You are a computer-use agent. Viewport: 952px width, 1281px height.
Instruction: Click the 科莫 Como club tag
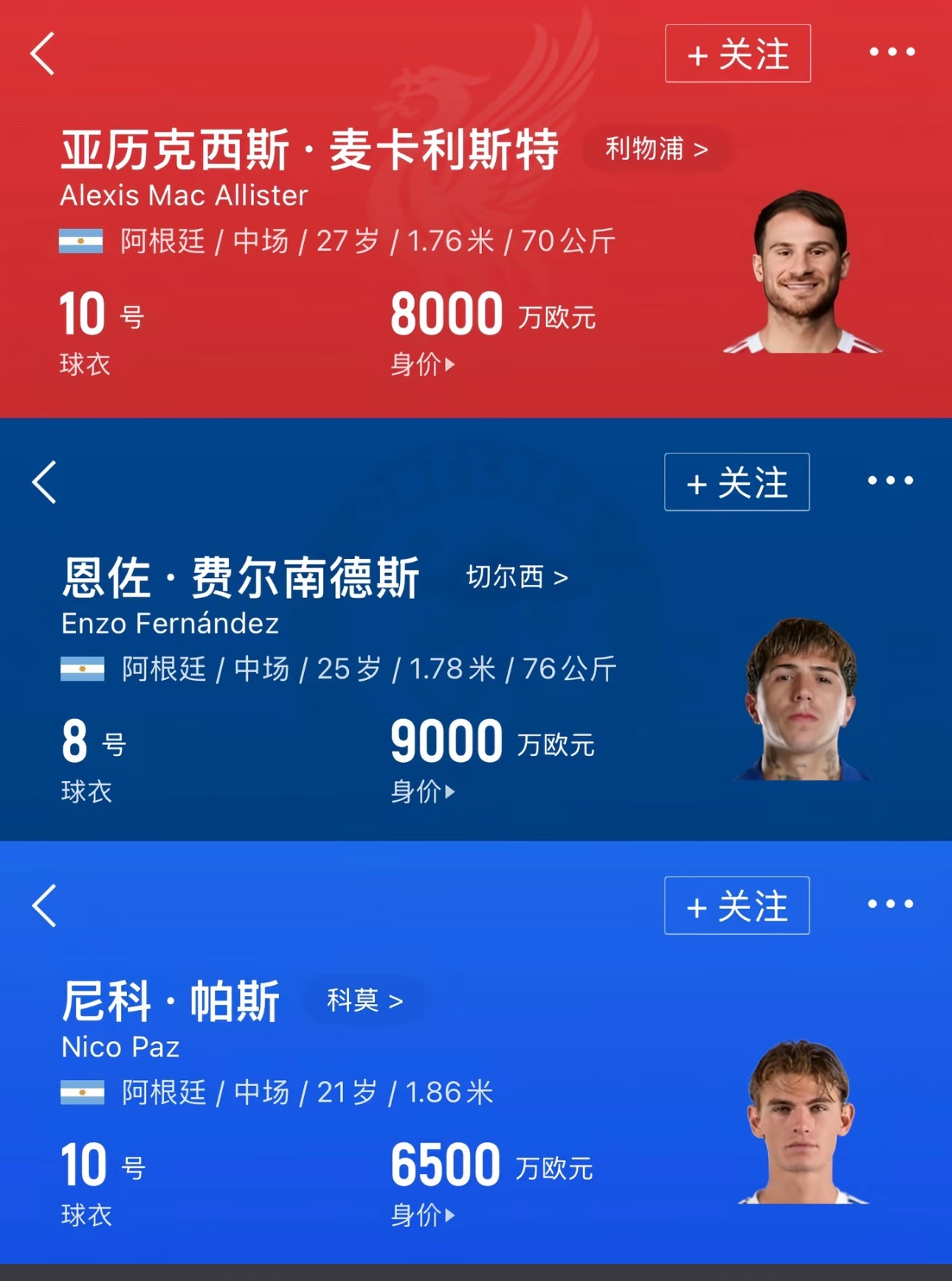pos(365,1000)
